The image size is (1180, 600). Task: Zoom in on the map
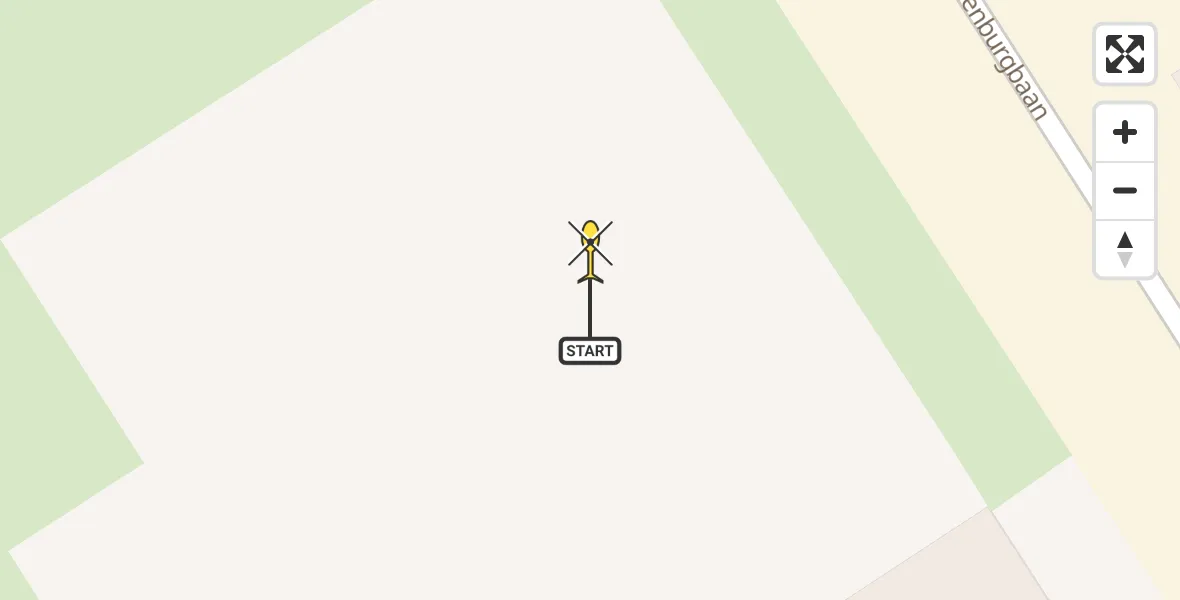[x=1124, y=132]
